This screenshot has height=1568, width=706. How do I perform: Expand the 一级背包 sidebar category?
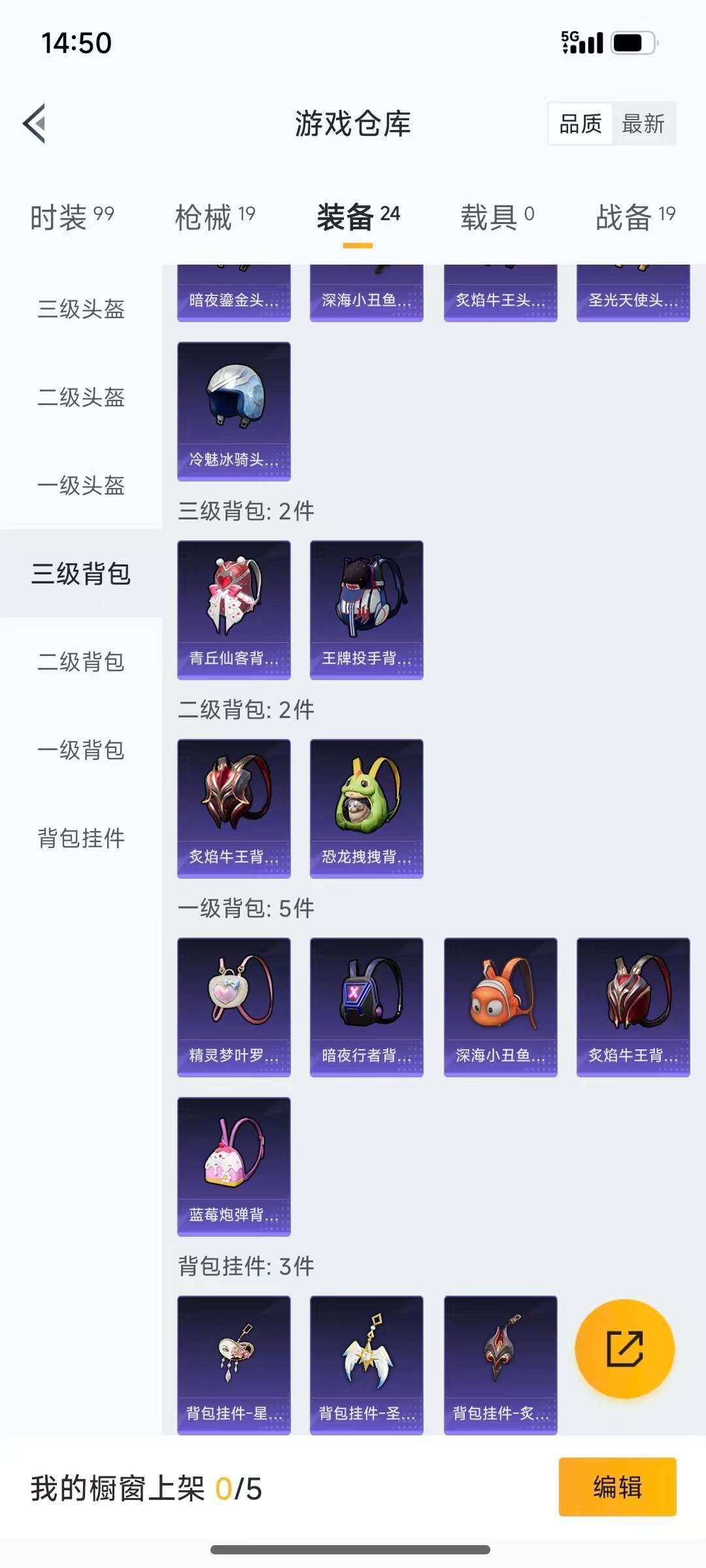(78, 751)
